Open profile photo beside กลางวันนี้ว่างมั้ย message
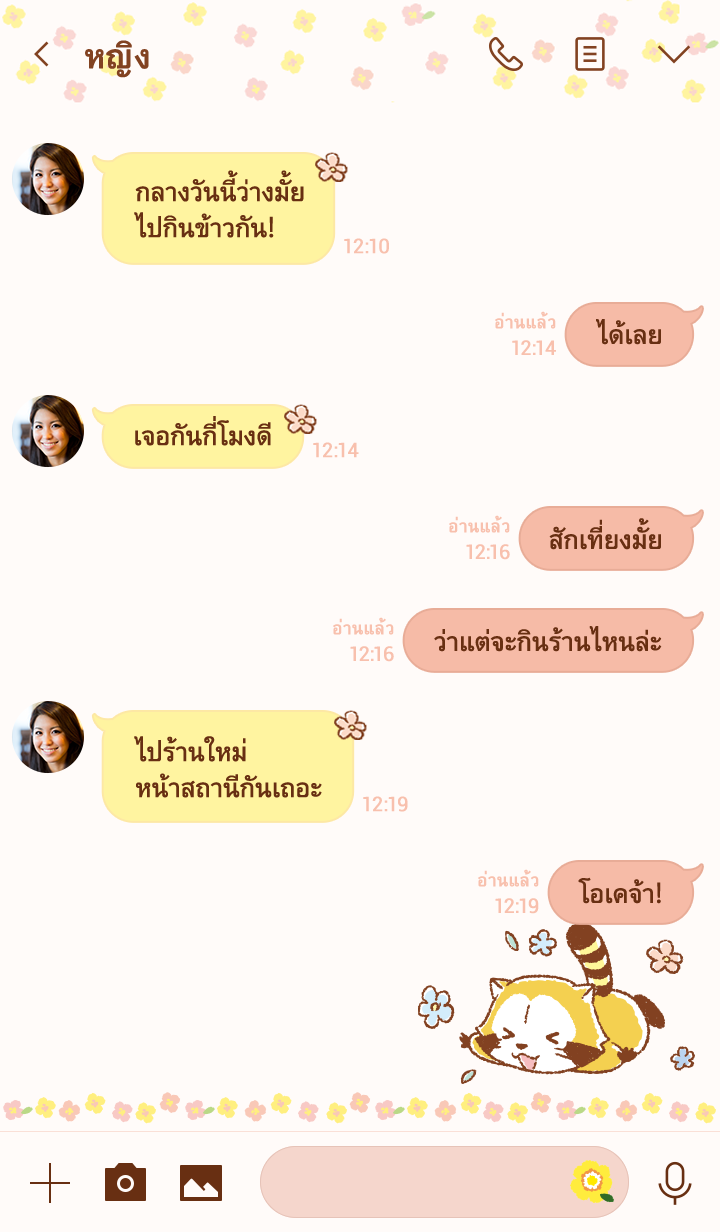The width and height of the screenshot is (720, 1232). (48, 180)
